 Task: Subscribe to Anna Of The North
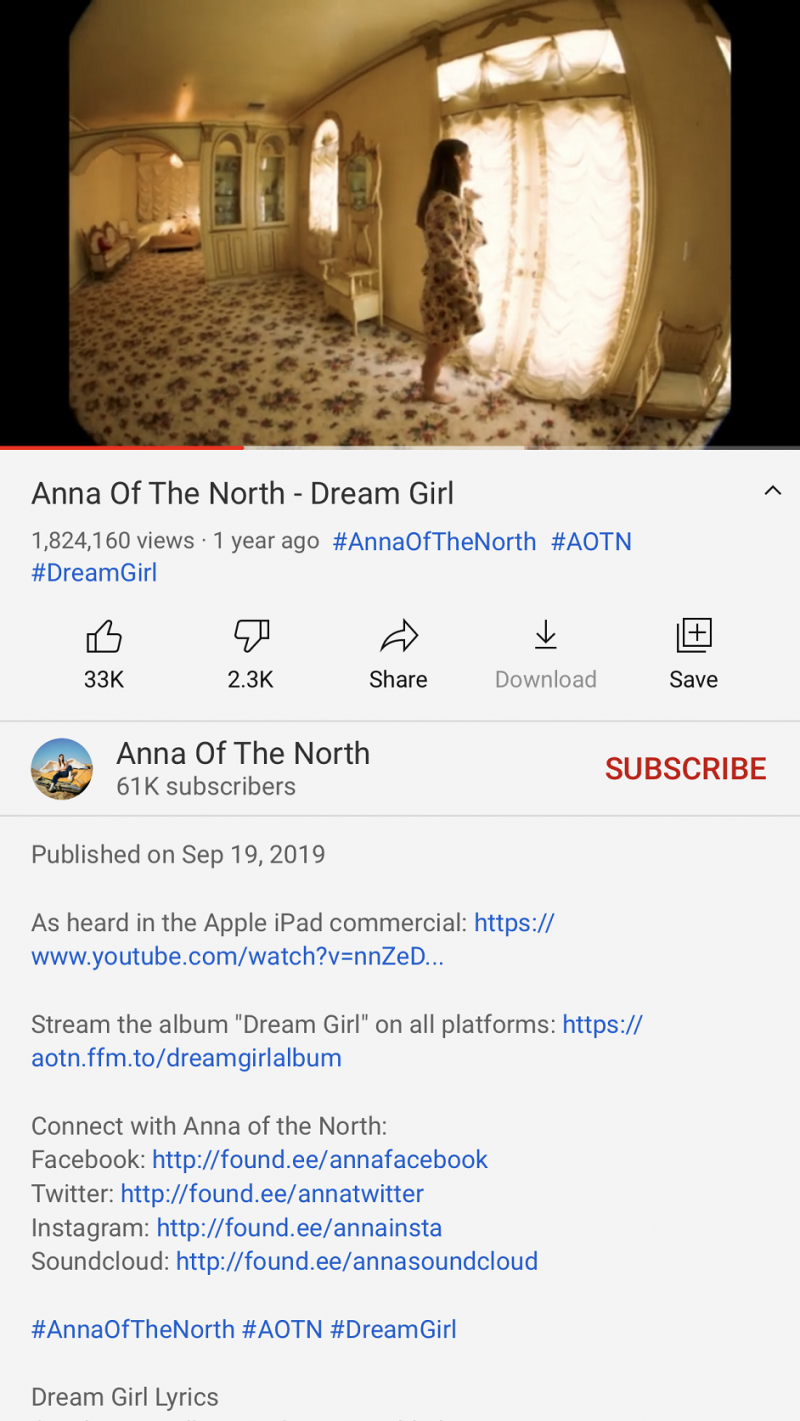685,768
